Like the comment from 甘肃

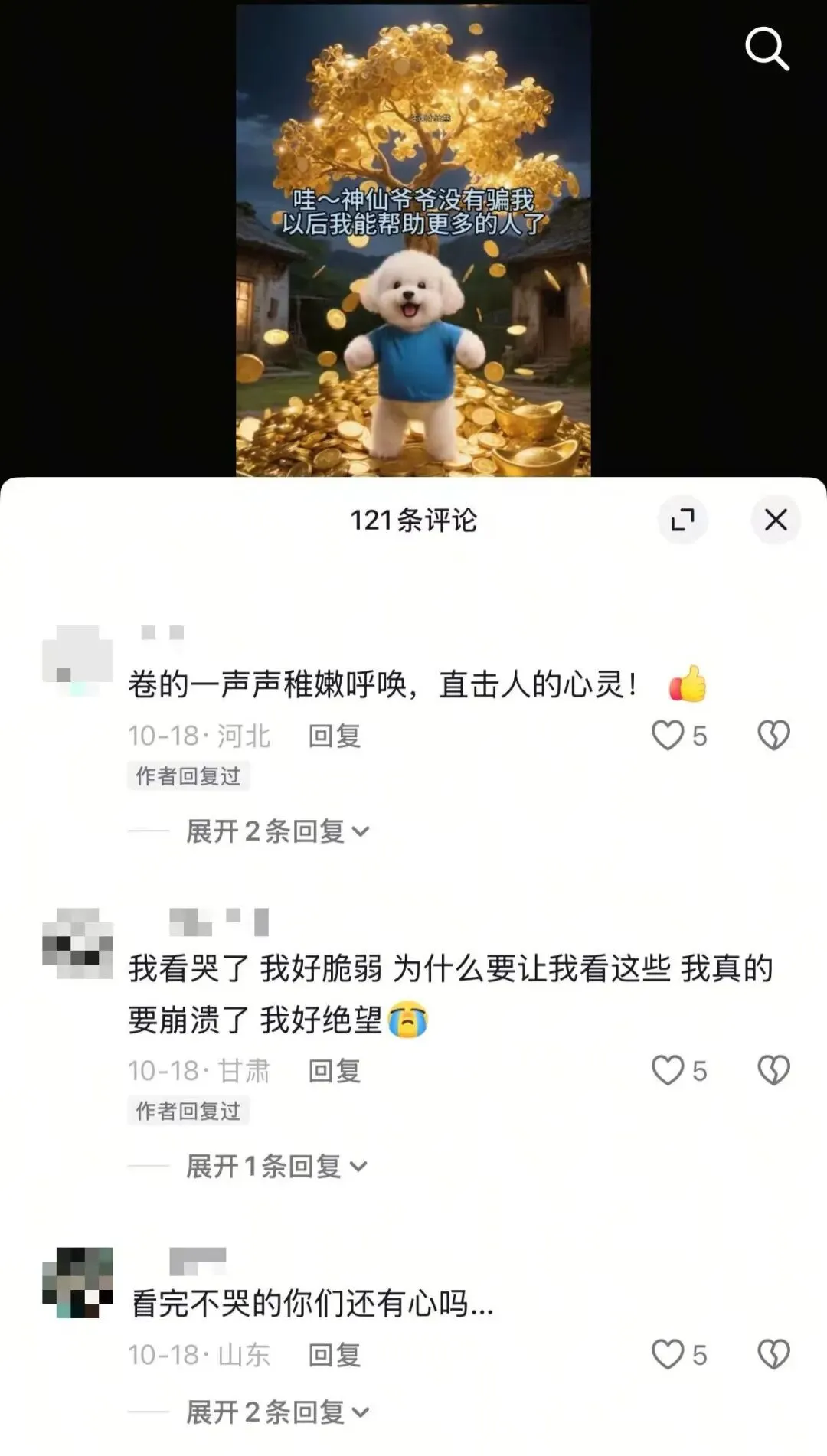pos(668,1070)
